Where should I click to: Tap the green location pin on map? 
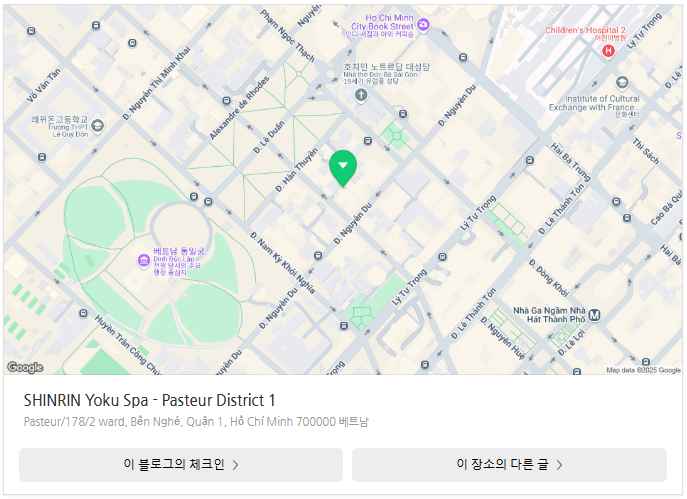click(x=343, y=167)
